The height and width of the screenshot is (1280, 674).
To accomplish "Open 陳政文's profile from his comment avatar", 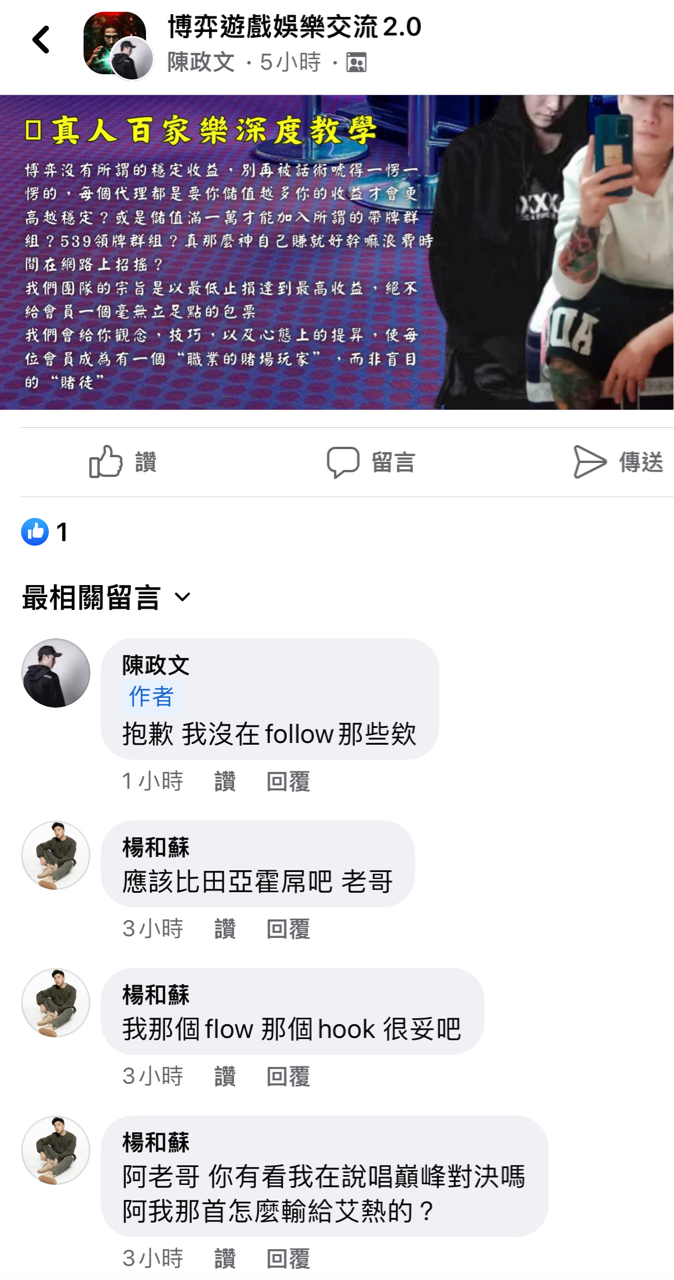I will [56, 673].
